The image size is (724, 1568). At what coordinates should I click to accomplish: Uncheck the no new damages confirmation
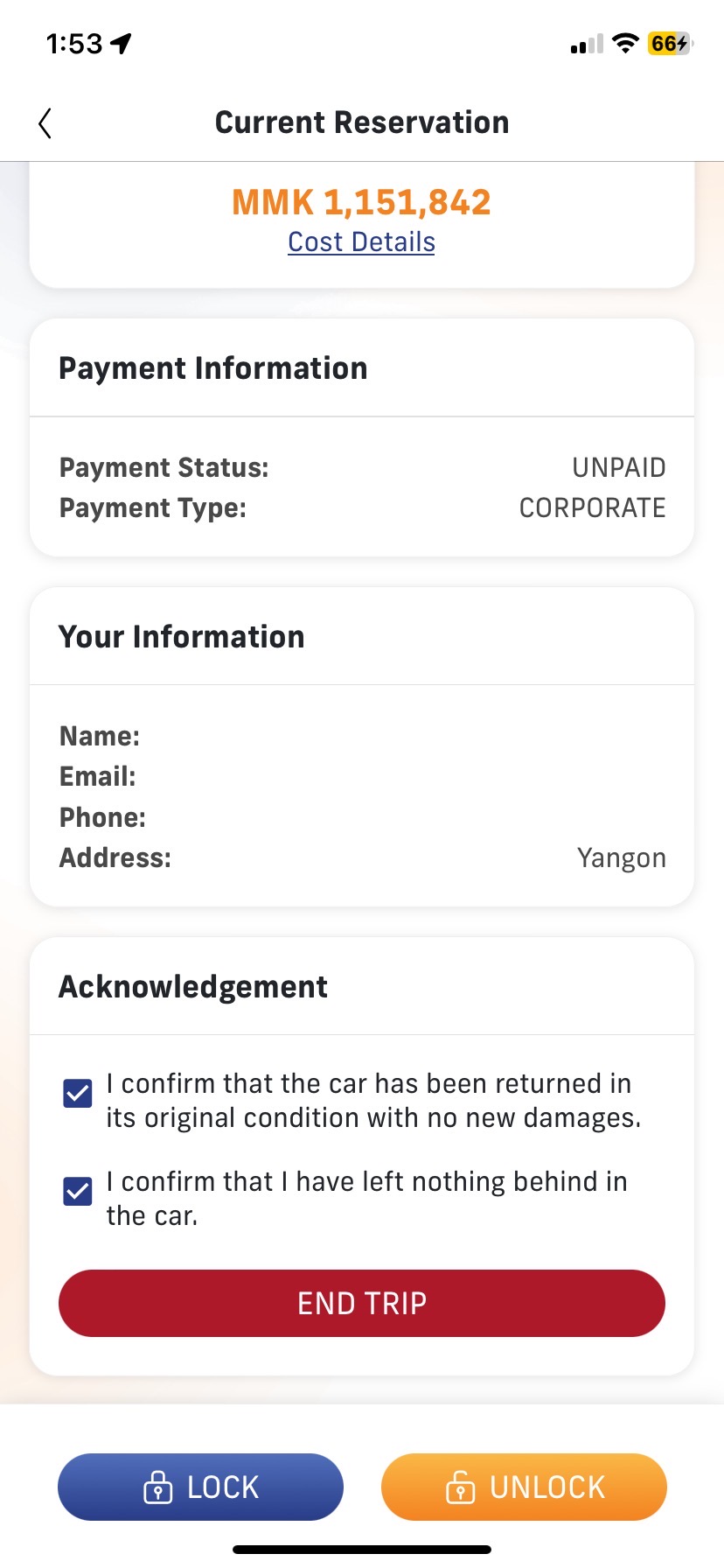click(78, 1093)
